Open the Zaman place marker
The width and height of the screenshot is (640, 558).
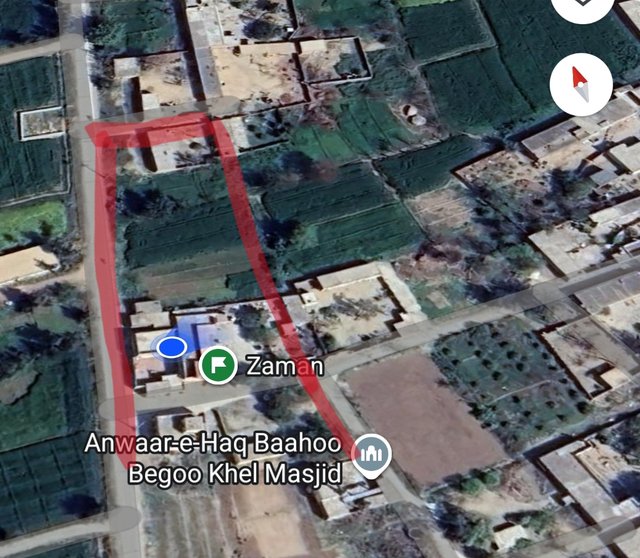[218, 365]
